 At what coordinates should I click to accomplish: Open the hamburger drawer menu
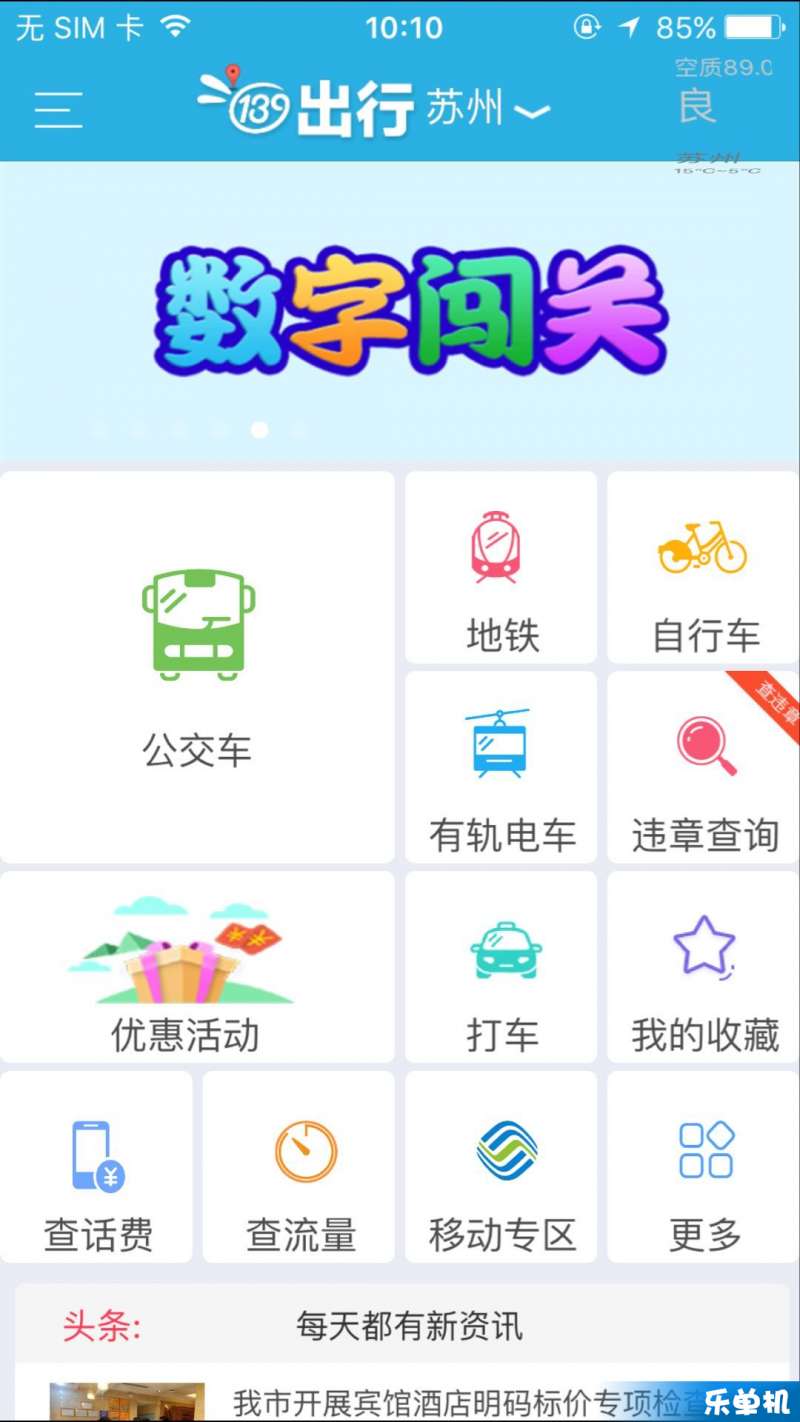tap(58, 108)
